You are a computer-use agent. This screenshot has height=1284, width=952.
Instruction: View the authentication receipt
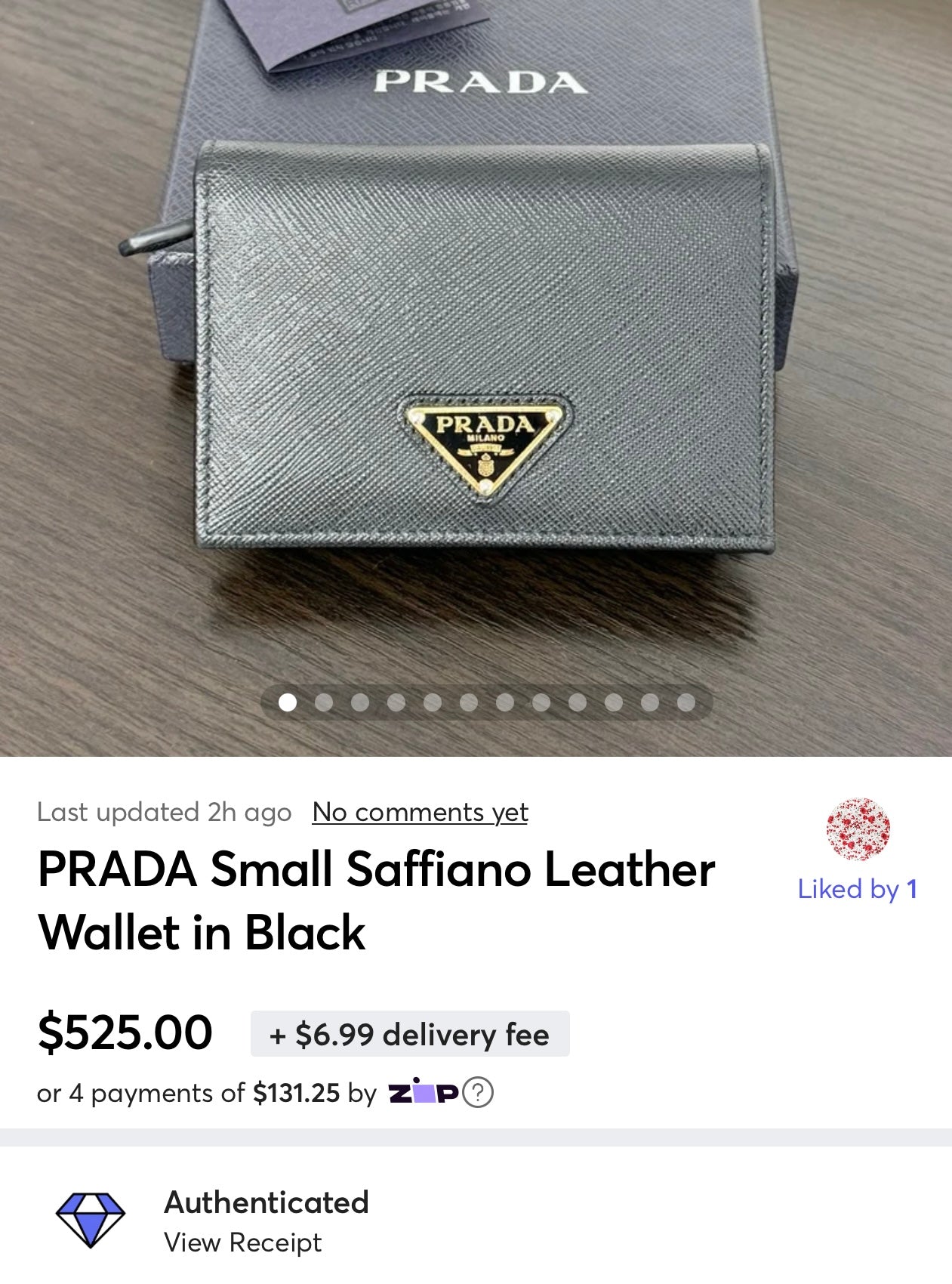coord(242,1242)
